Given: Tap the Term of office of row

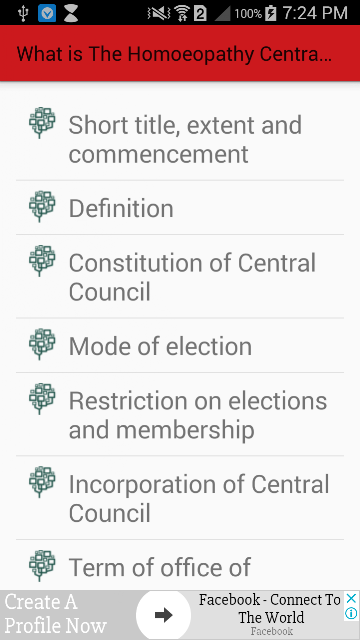Looking at the screenshot, I should pyautogui.click(x=180, y=565).
